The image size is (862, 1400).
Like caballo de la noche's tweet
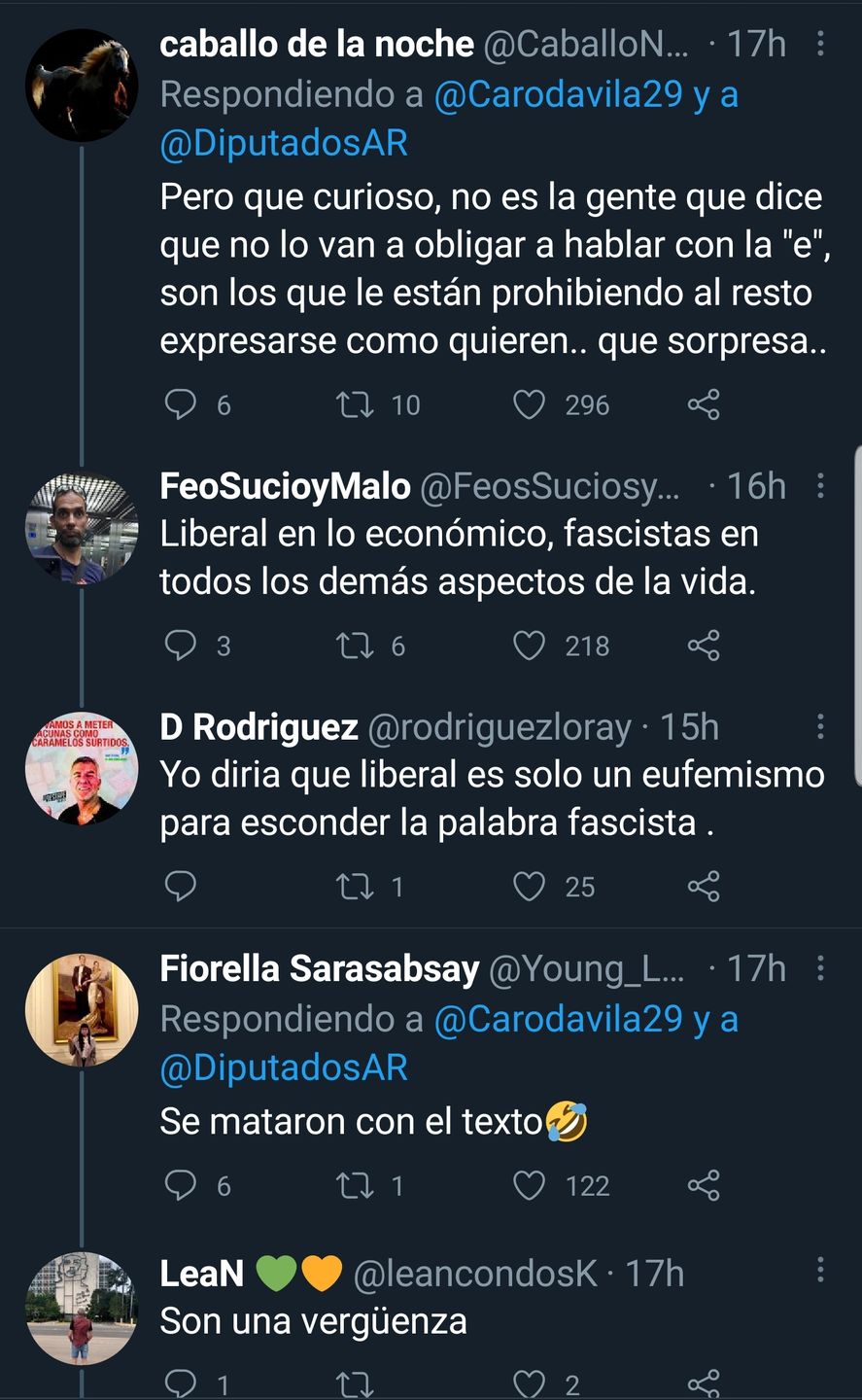[x=528, y=404]
